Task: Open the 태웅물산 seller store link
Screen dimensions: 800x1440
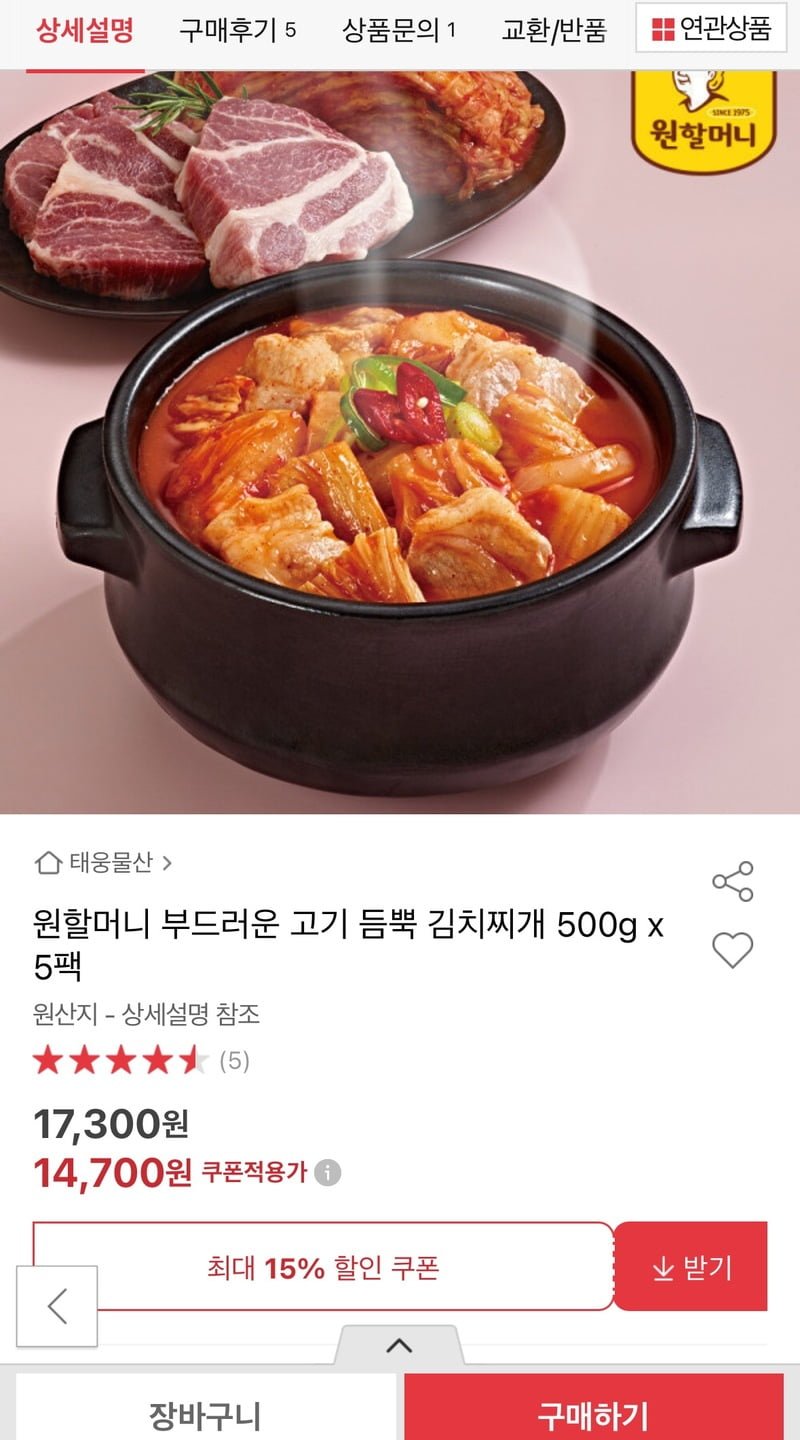Action: (104, 862)
